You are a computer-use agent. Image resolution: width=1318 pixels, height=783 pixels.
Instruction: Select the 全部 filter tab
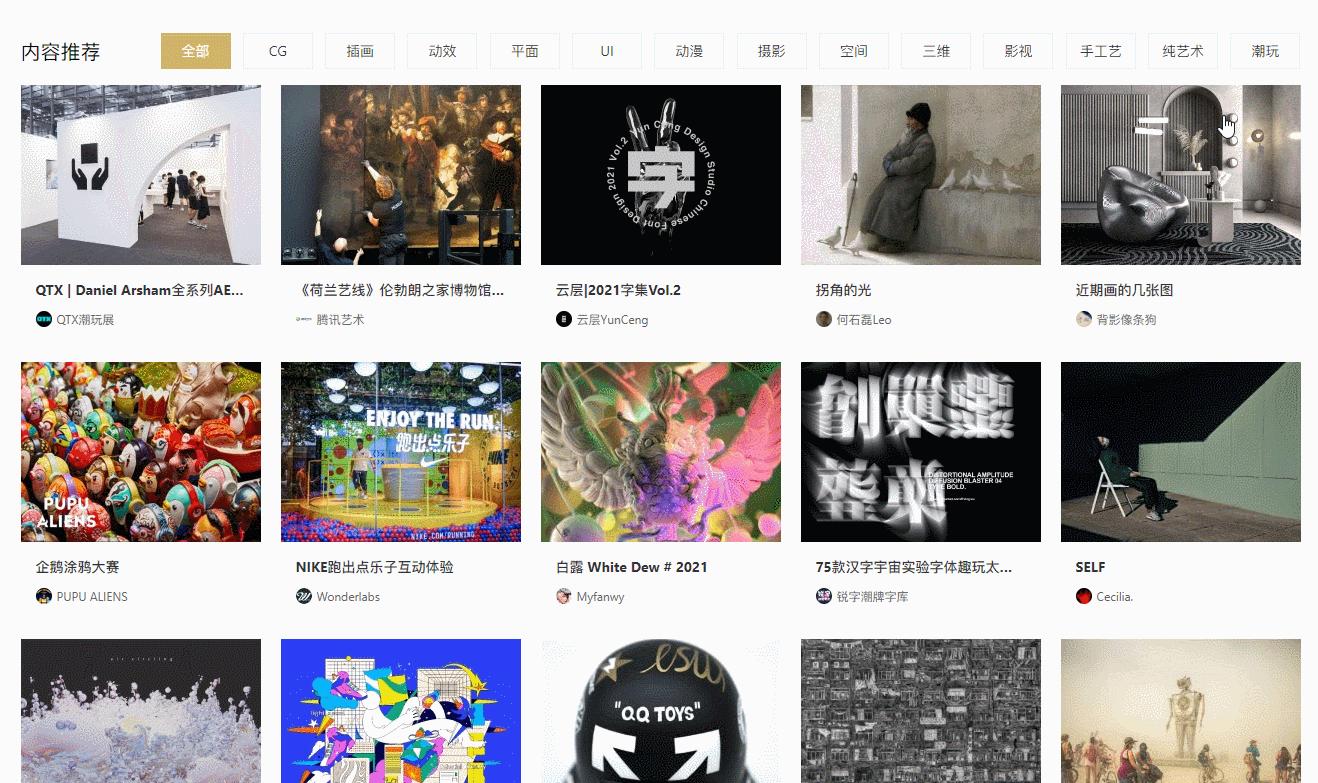[195, 51]
